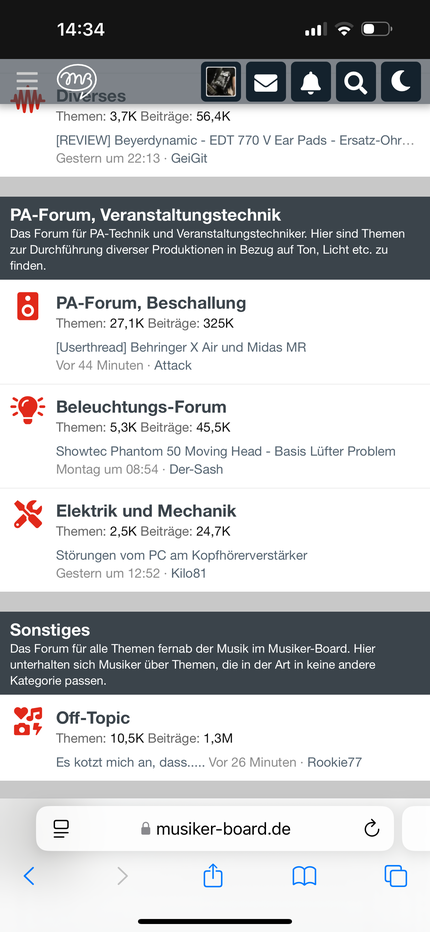Open the Beyerdynamic EDT 770 V review thread
Image resolution: width=430 pixels, height=932 pixels.
tap(236, 141)
